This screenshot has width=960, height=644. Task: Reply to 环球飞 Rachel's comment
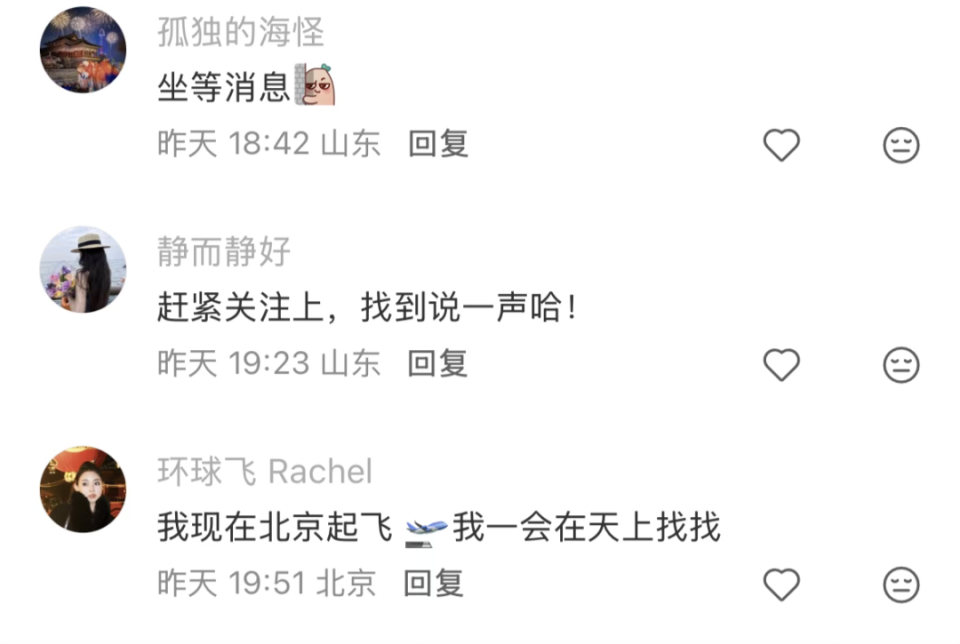[x=433, y=582]
